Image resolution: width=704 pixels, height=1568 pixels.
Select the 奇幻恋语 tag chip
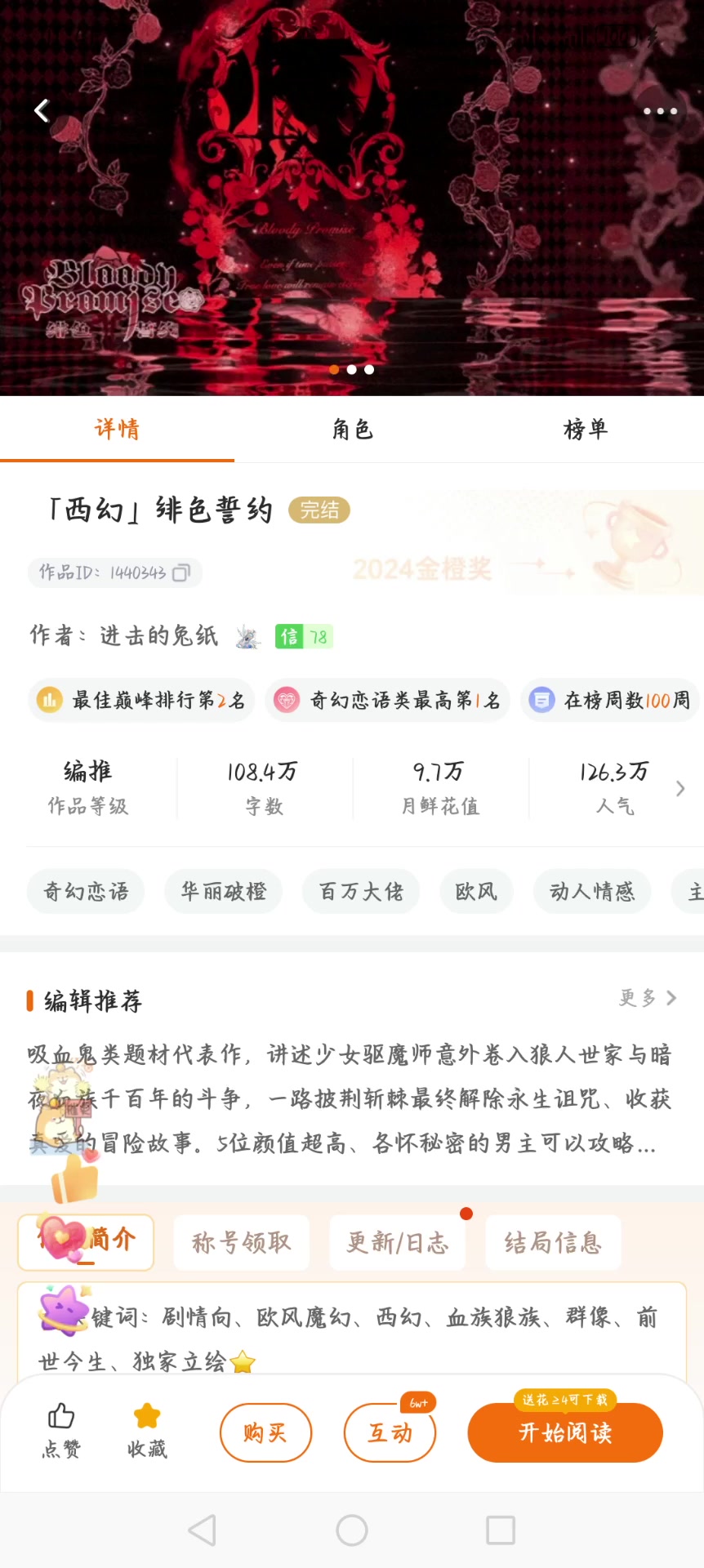pos(86,891)
